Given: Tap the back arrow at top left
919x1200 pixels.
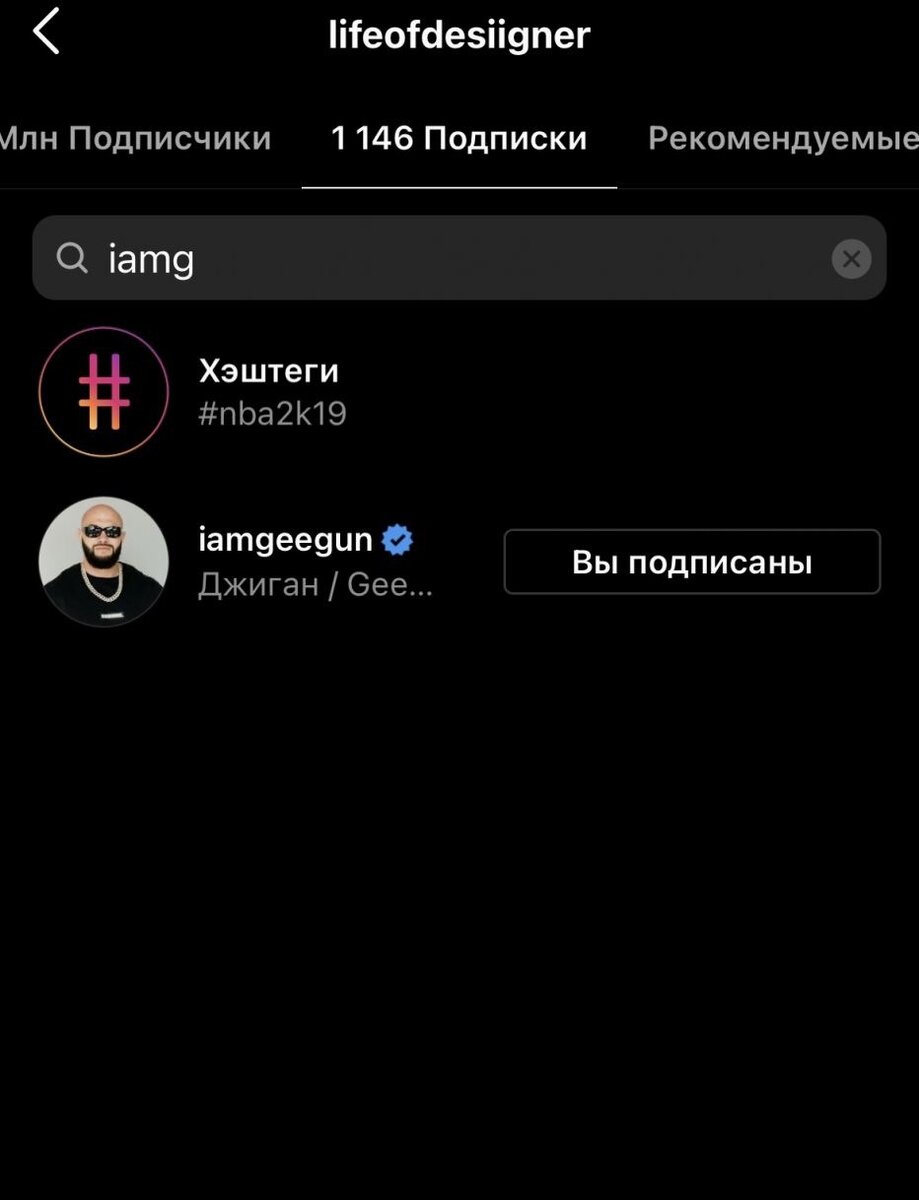Looking at the screenshot, I should (x=46, y=31).
